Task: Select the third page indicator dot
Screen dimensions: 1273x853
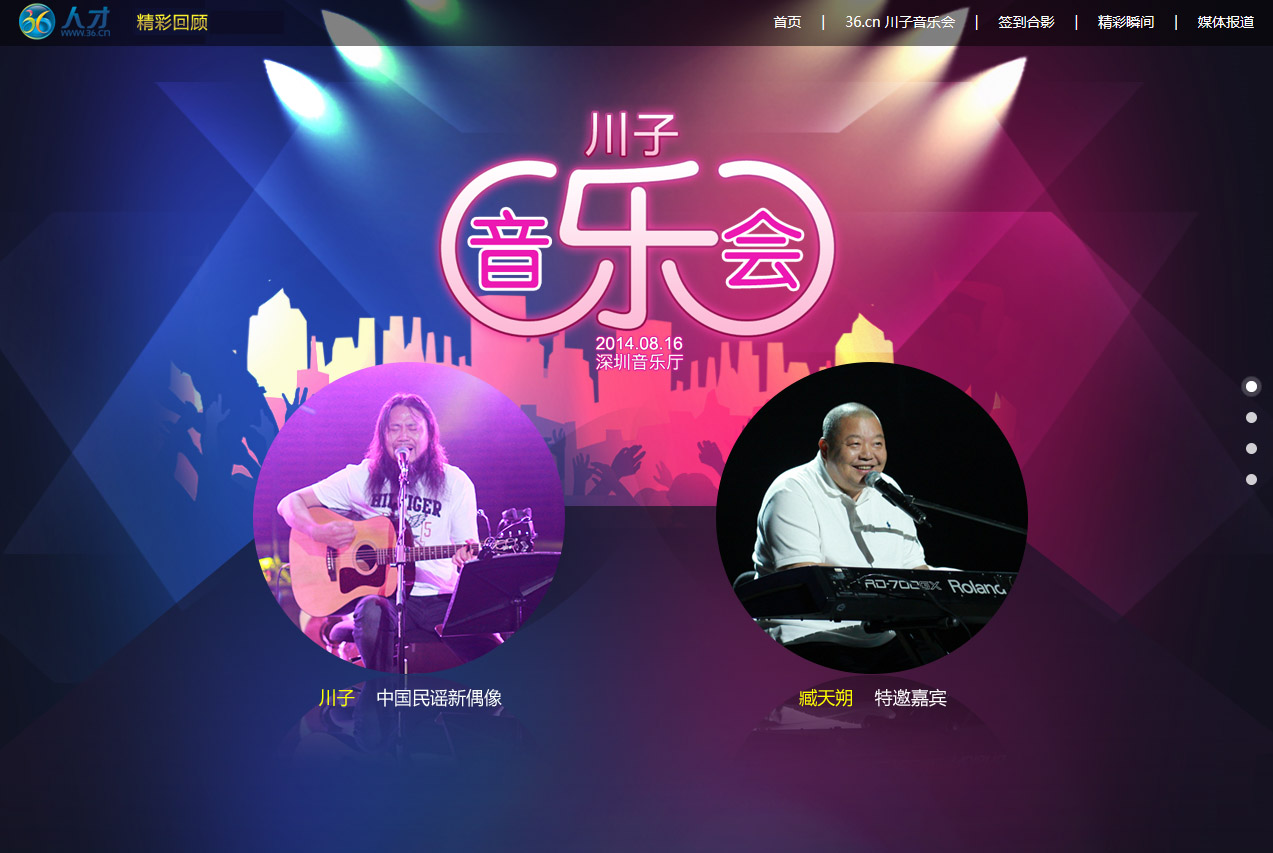Action: (1251, 448)
